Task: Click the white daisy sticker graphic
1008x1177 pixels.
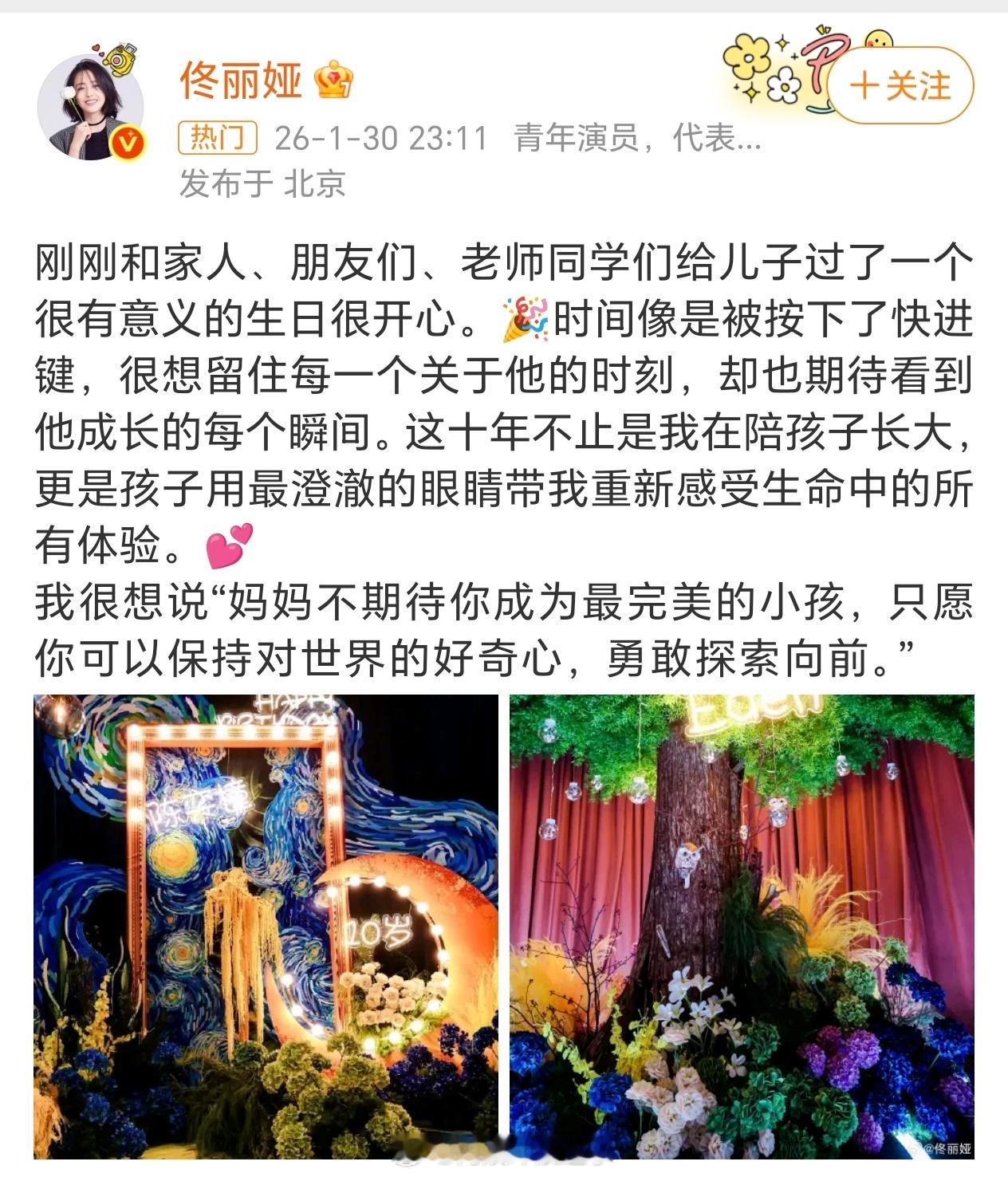Action: click(783, 85)
